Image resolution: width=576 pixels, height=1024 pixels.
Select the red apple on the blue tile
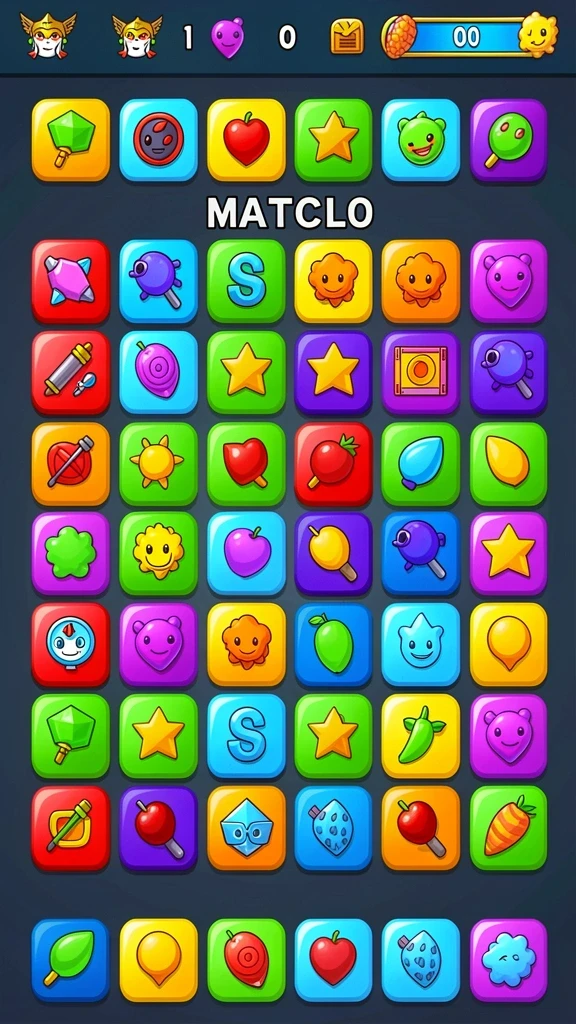(333, 959)
